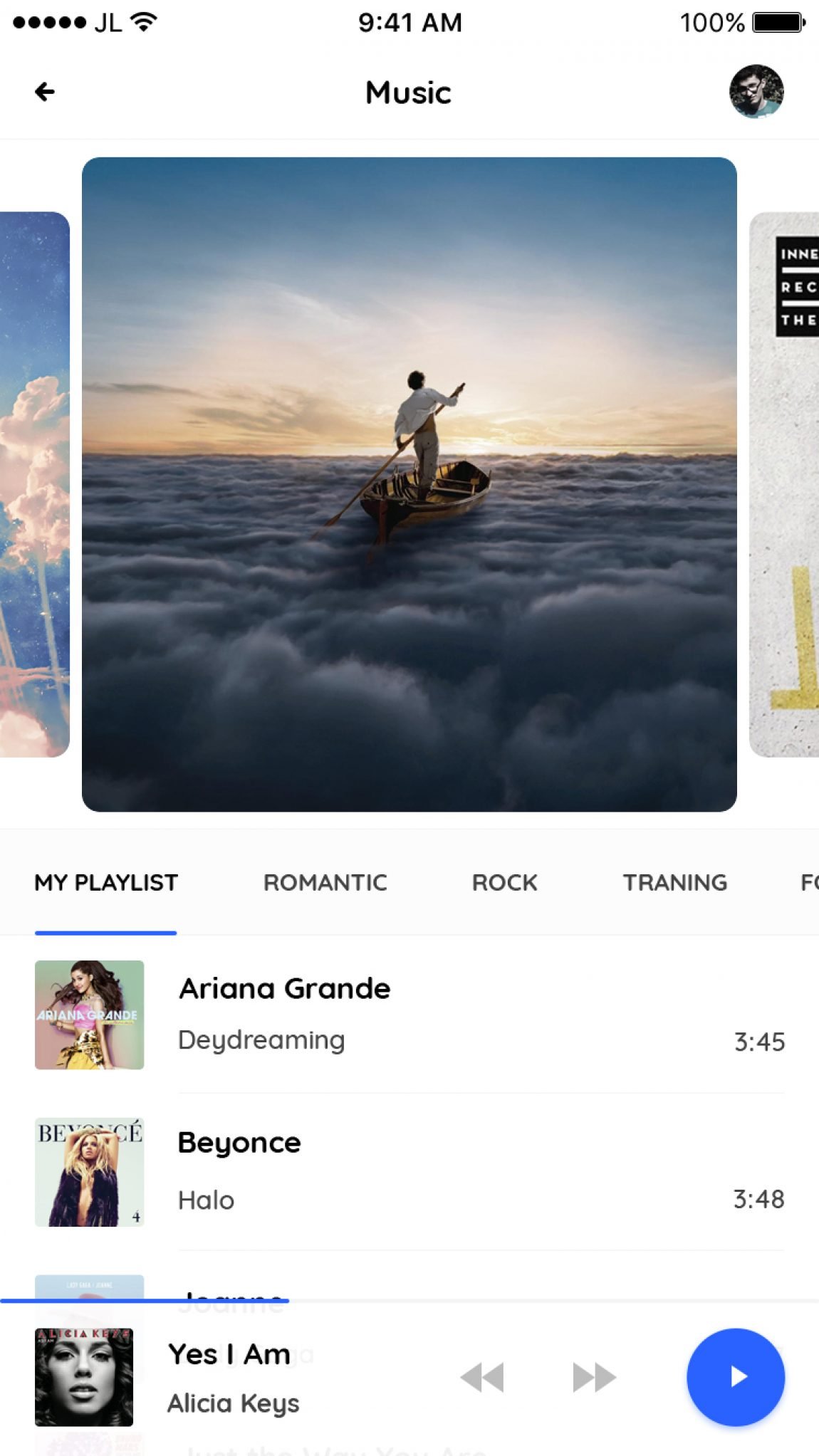Open the centered boat-on-clouds album cover

[x=409, y=484]
